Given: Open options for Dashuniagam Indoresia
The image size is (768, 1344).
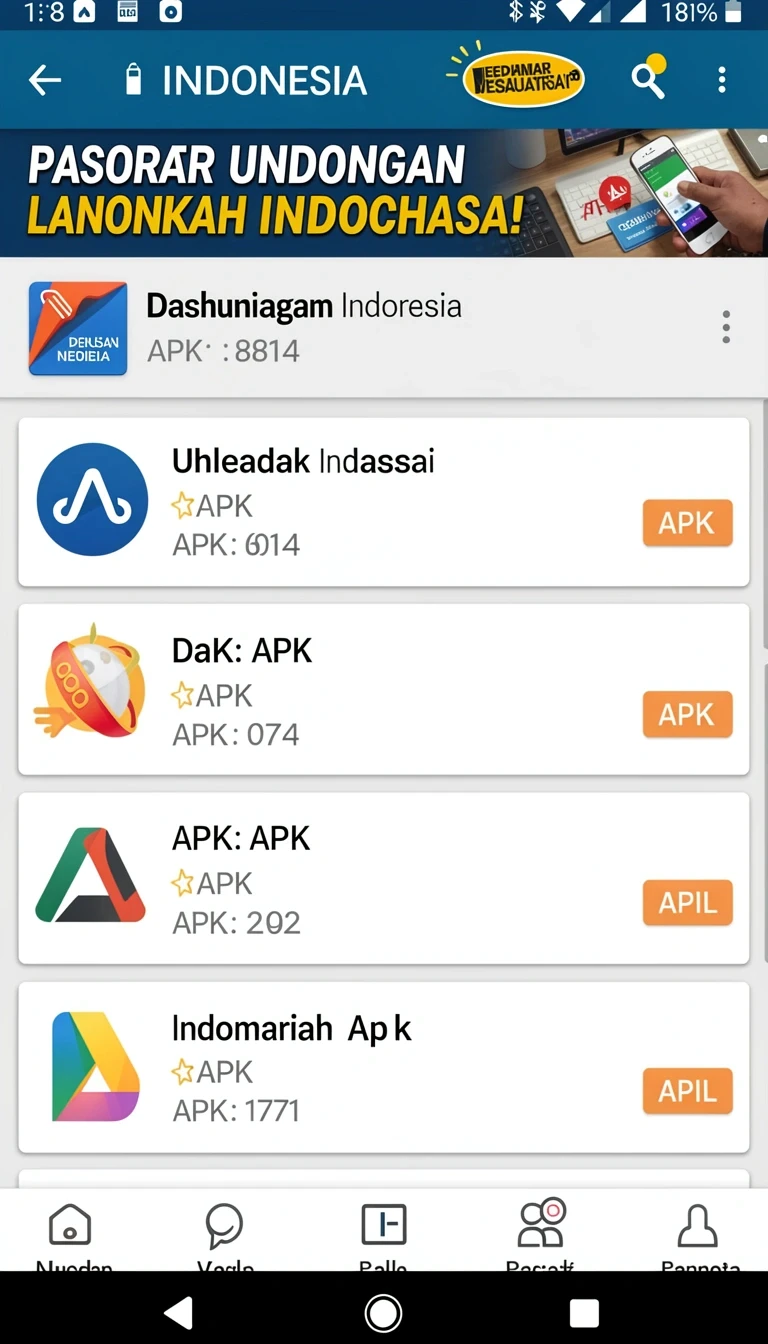Looking at the screenshot, I should pyautogui.click(x=726, y=327).
